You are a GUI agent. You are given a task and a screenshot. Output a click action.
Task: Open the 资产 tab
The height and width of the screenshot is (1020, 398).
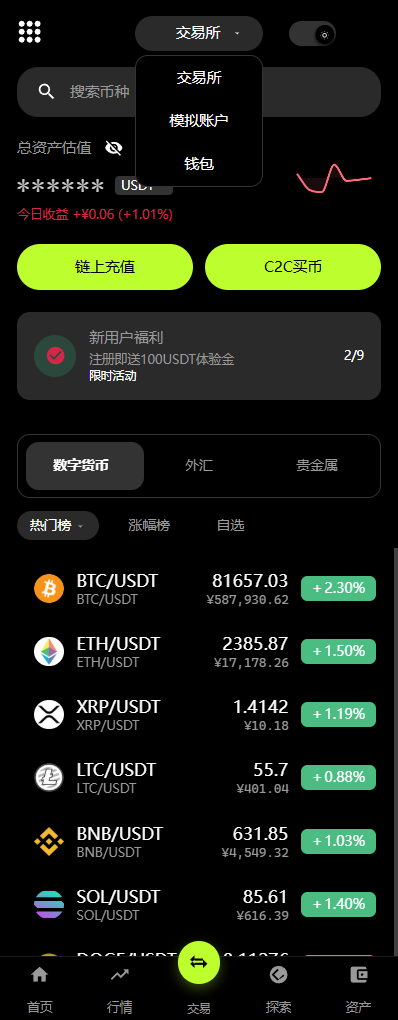pyautogui.click(x=358, y=990)
